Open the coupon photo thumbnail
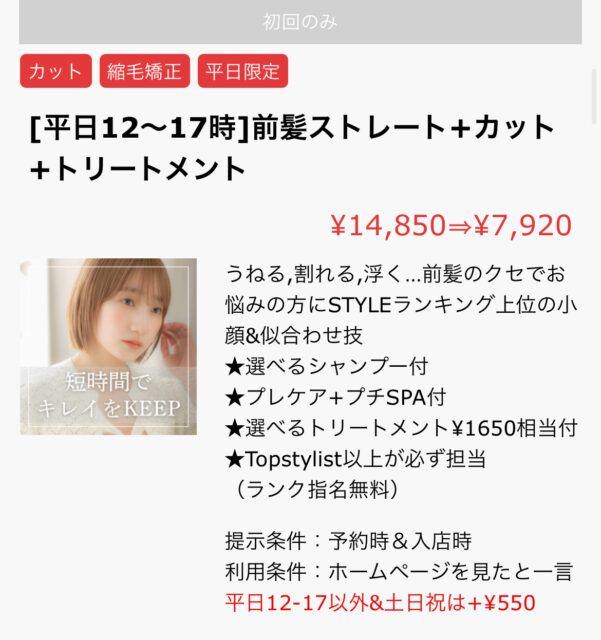Screen dimensions: 601x640 tap(108, 346)
